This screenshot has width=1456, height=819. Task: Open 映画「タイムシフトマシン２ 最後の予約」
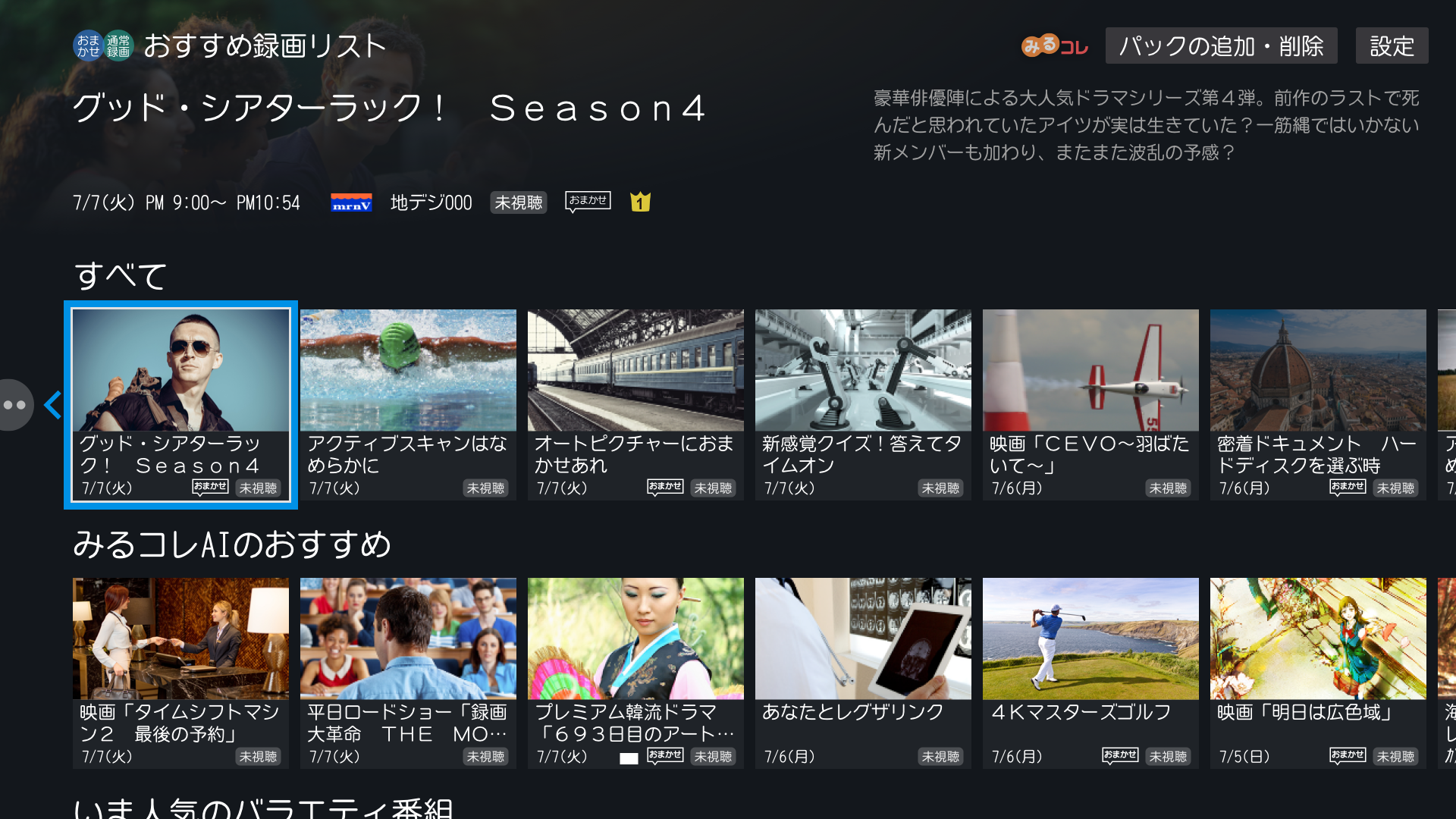pos(180,673)
